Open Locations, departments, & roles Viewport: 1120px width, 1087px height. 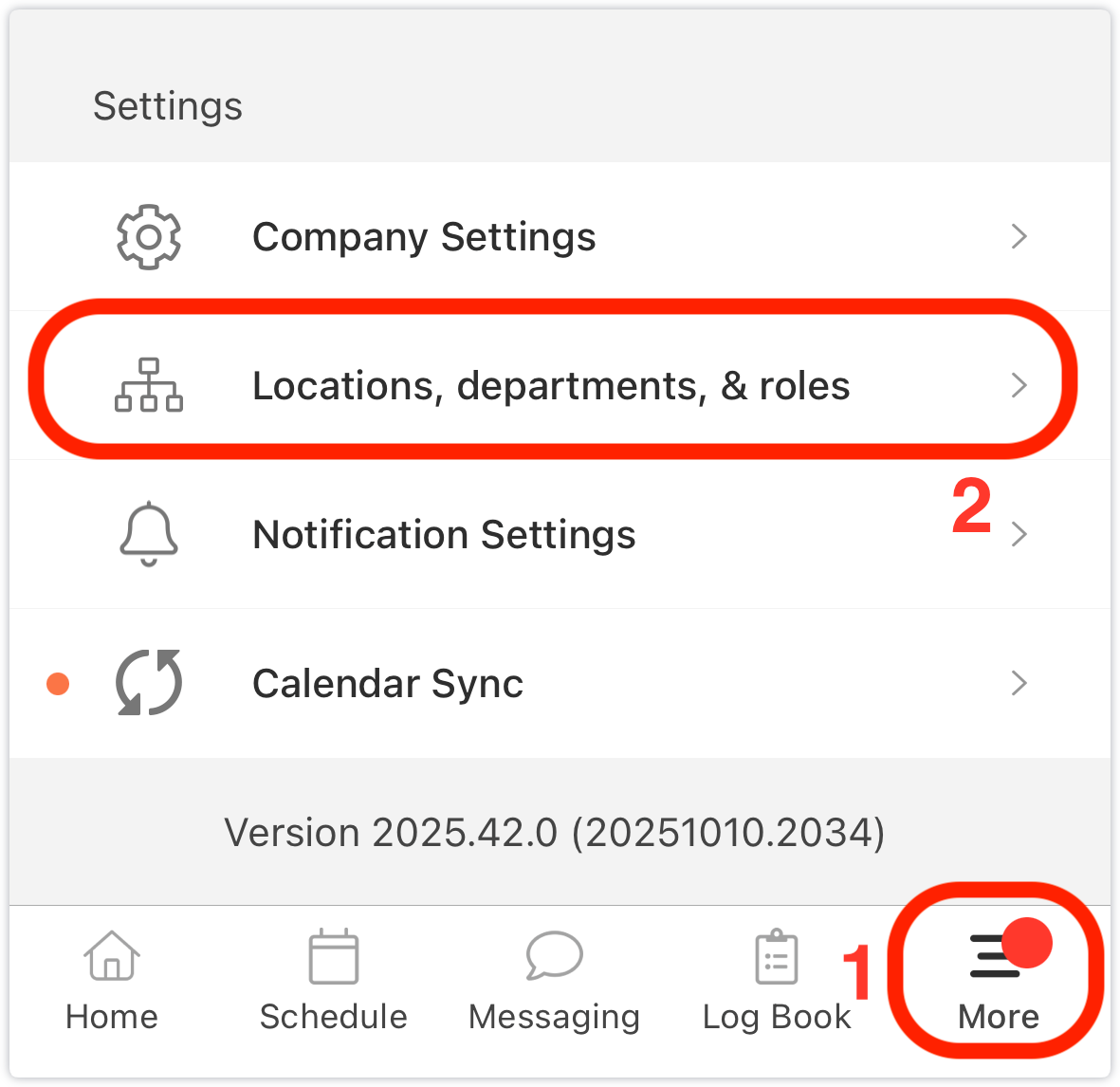pos(550,386)
